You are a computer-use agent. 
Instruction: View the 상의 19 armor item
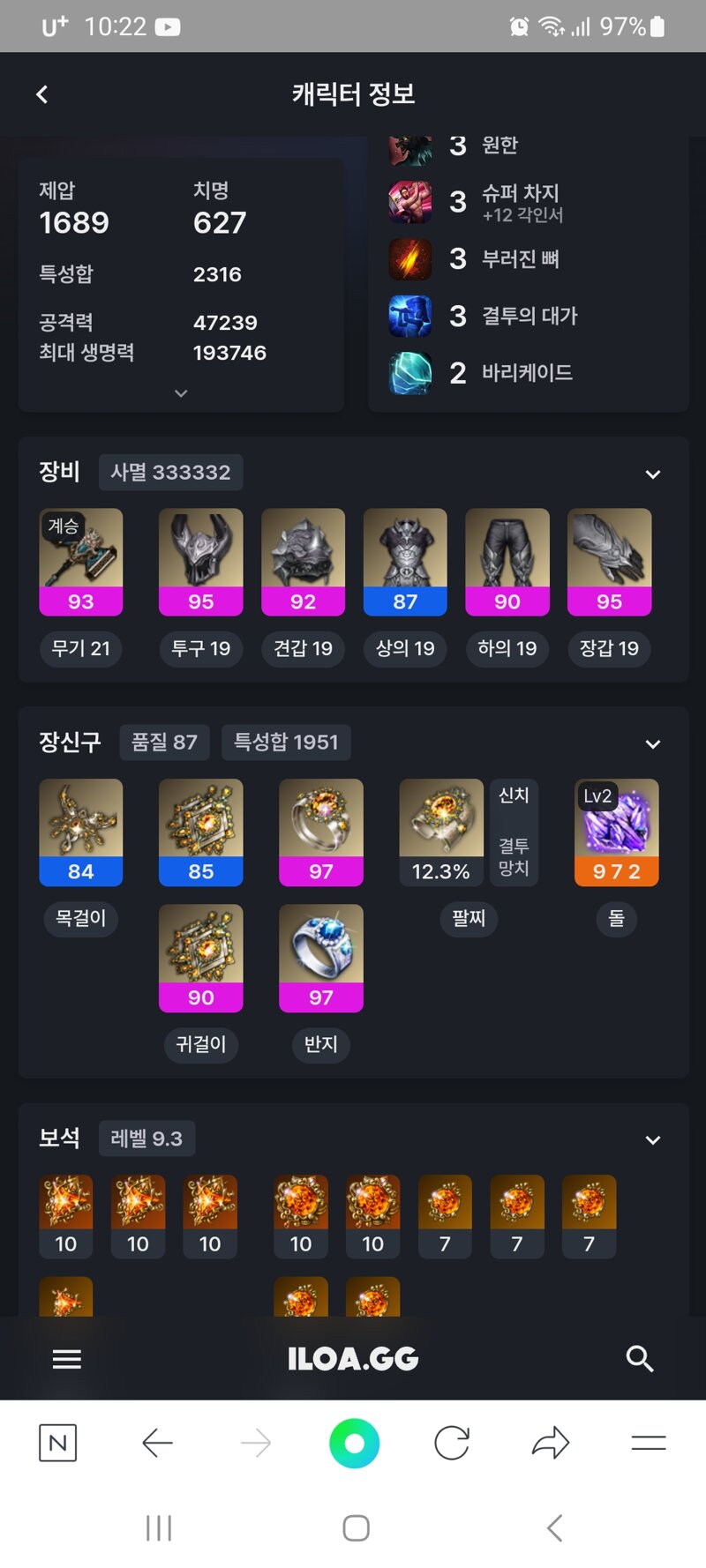click(x=405, y=562)
